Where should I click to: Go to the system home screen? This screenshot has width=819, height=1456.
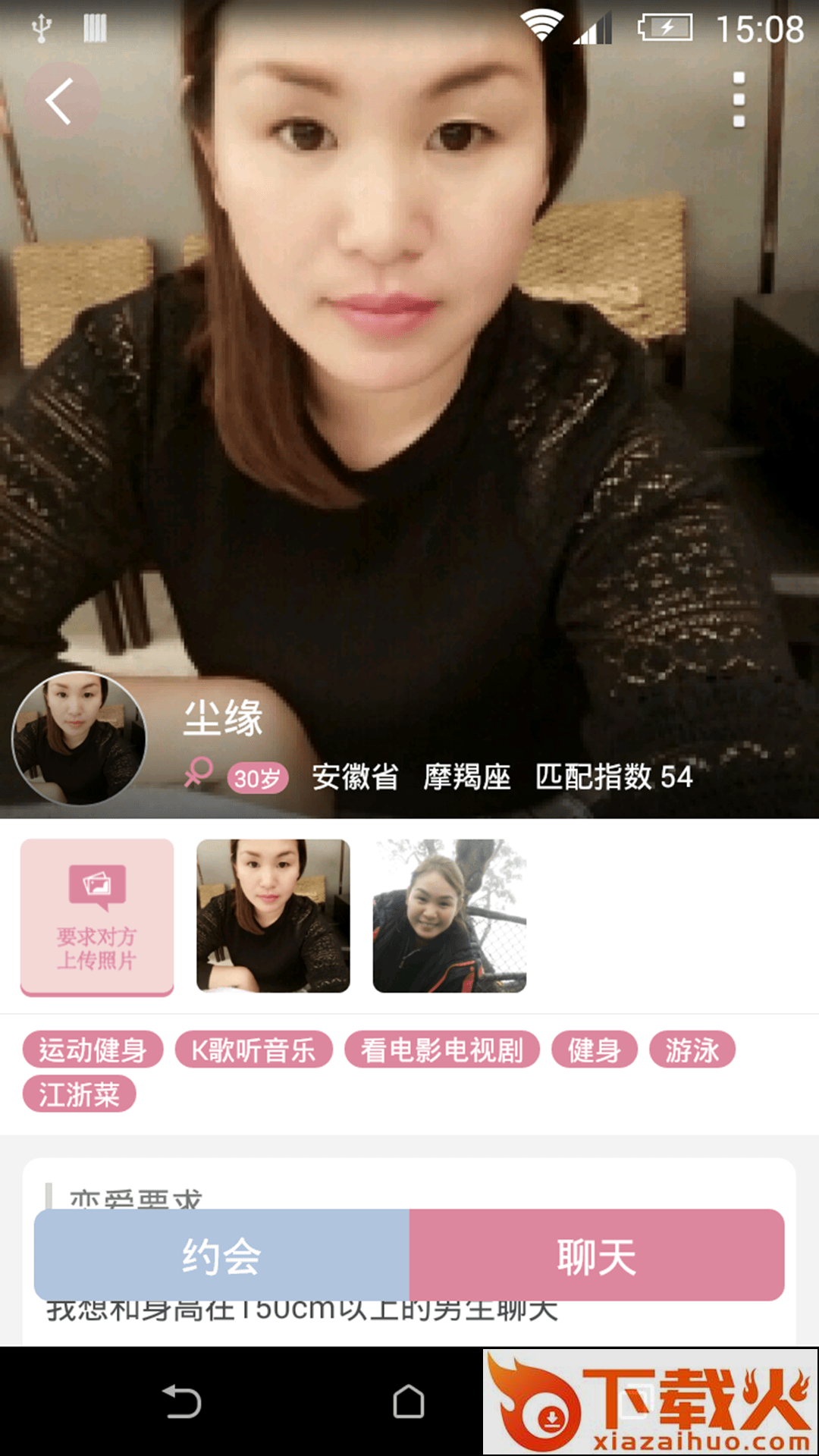point(409,1401)
